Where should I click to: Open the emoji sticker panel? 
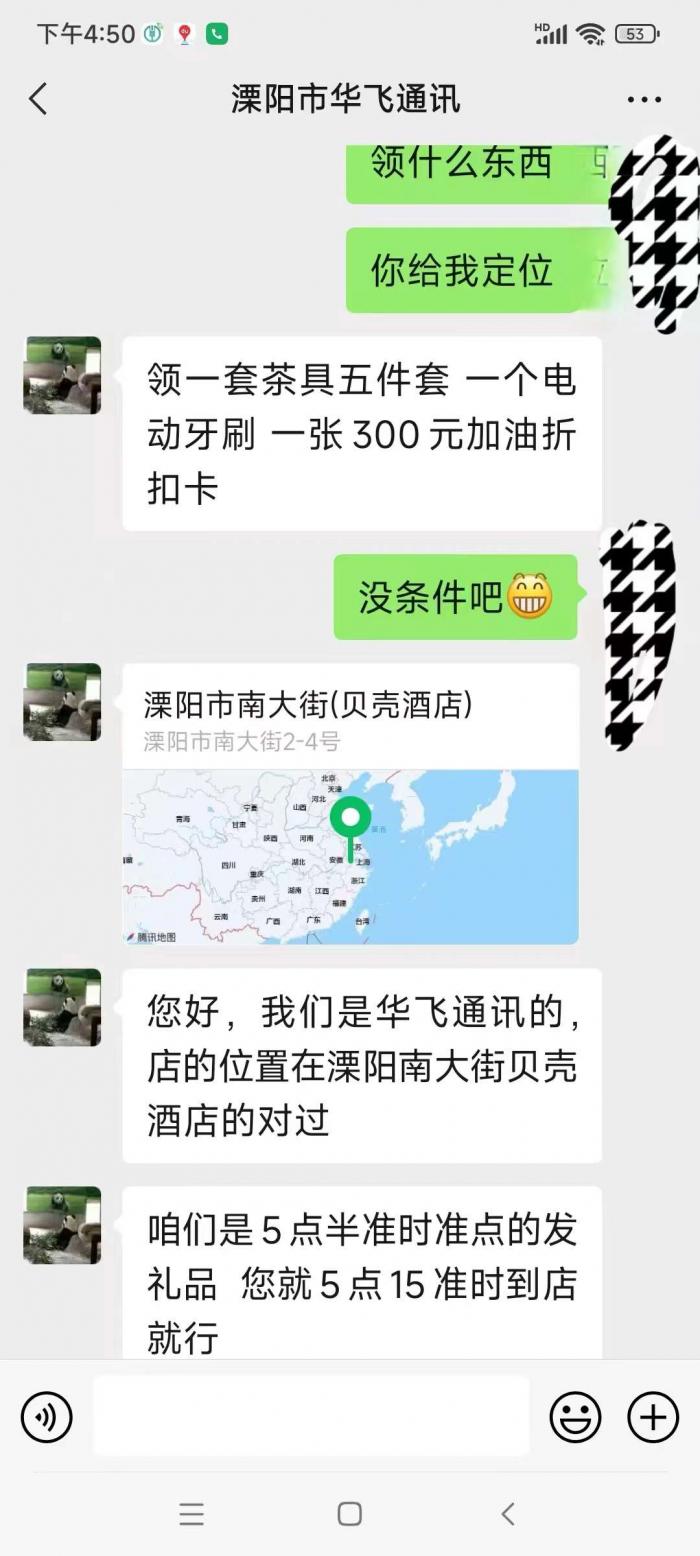[576, 1416]
